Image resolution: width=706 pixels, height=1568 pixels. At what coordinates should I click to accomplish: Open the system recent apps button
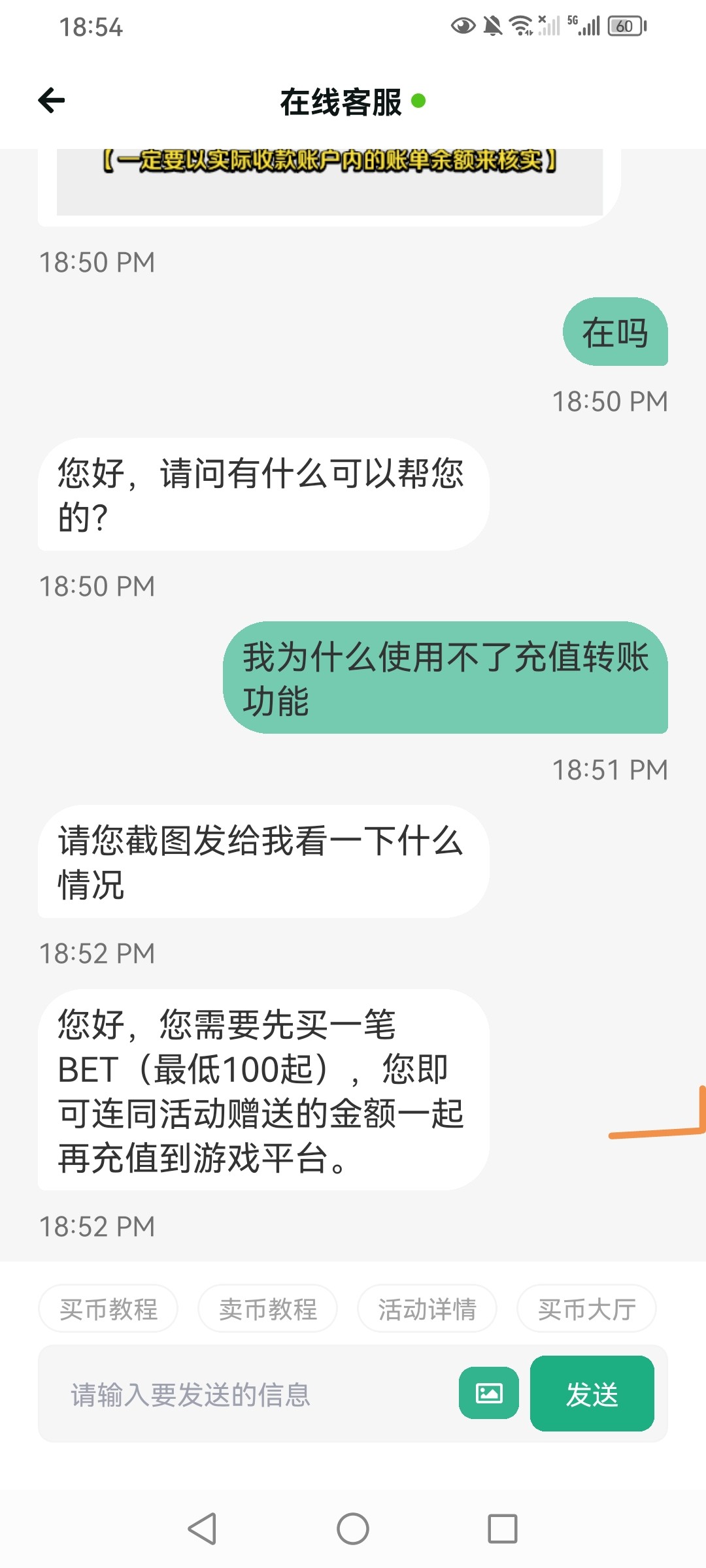[503, 1529]
